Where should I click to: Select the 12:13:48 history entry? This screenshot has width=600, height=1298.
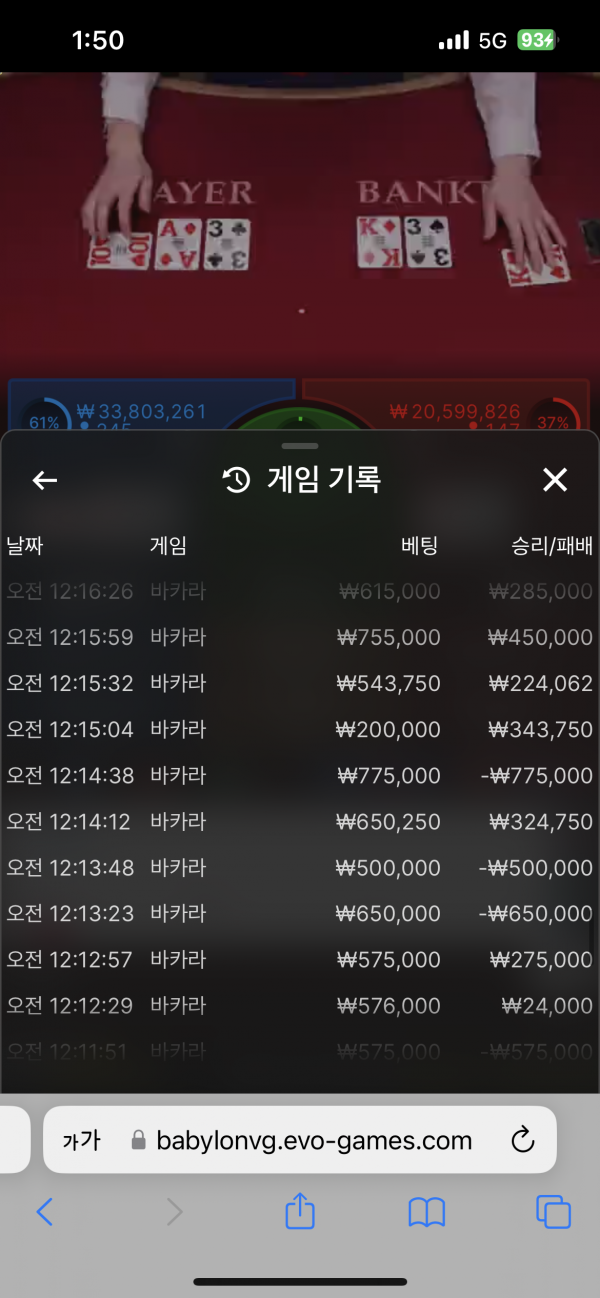pos(300,868)
